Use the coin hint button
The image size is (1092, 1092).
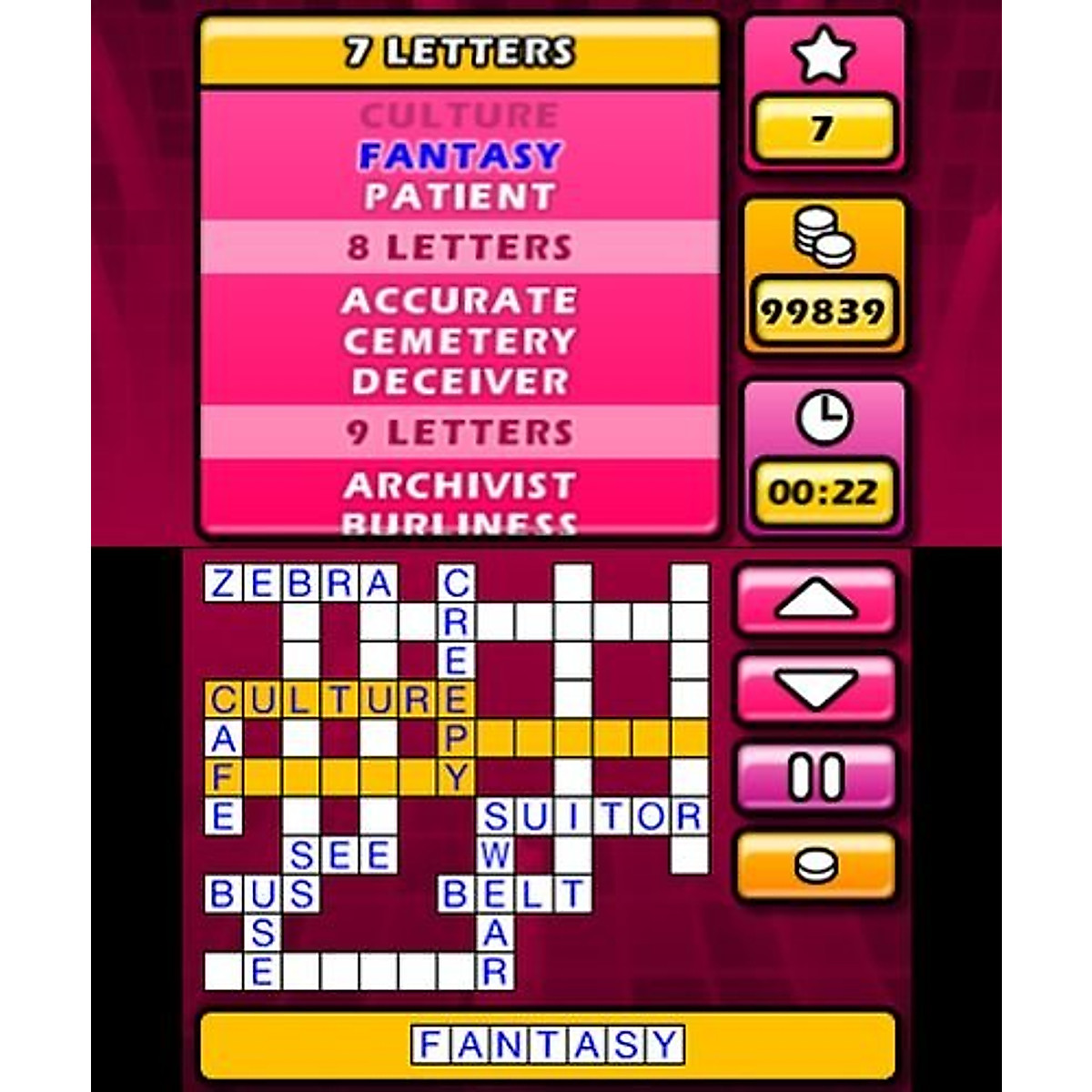(x=816, y=865)
